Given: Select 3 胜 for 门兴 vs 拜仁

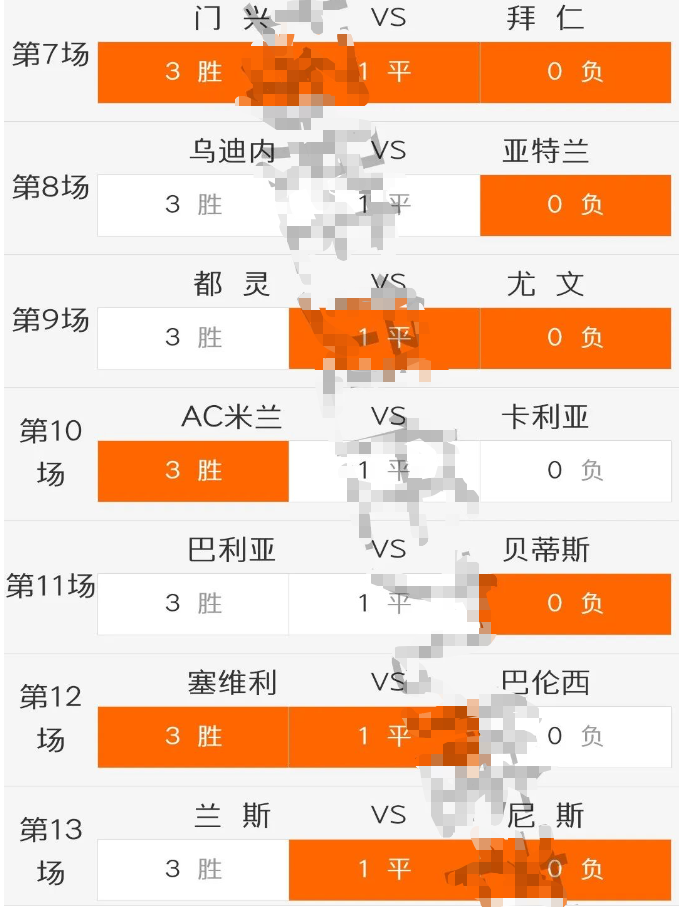Looking at the screenshot, I should tap(193, 72).
